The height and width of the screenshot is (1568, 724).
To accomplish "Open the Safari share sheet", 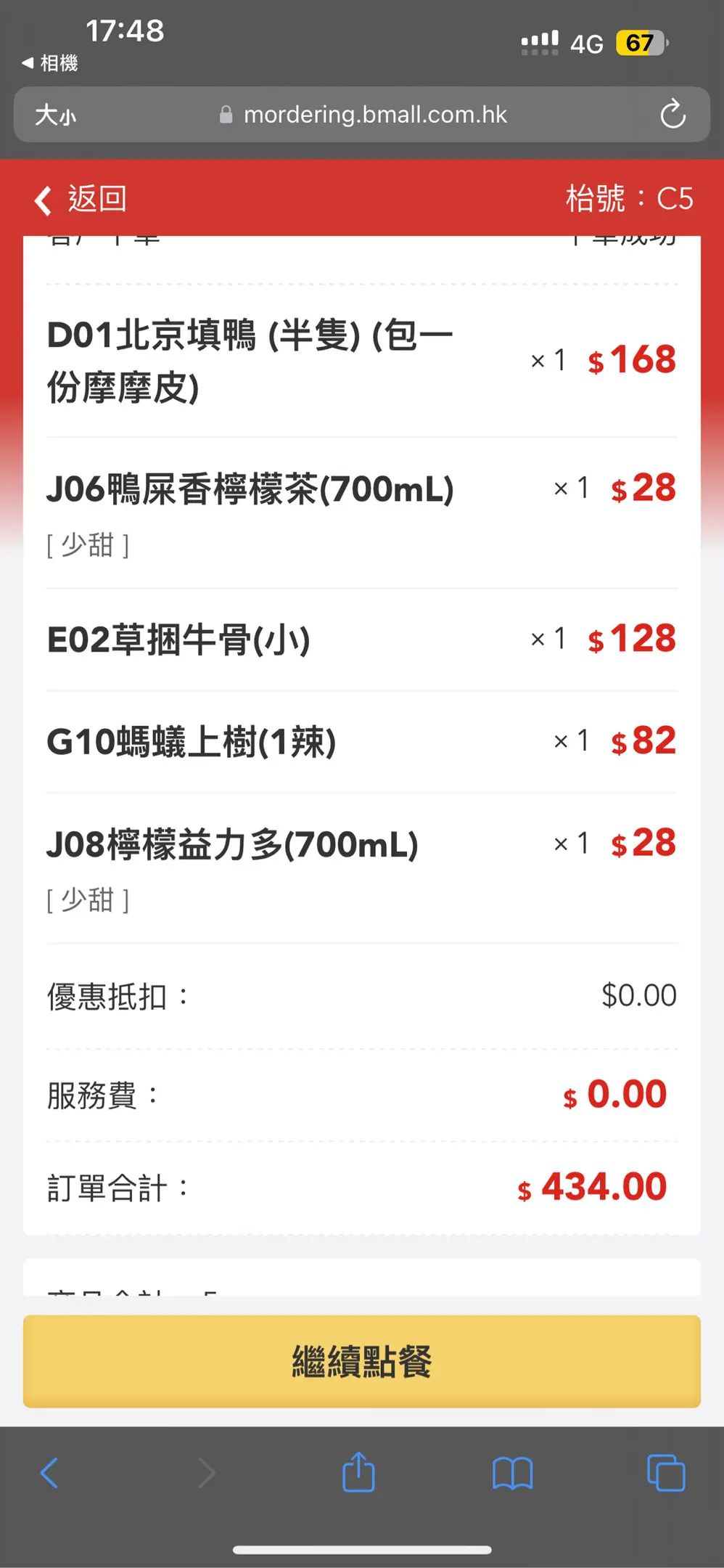I will (358, 1473).
